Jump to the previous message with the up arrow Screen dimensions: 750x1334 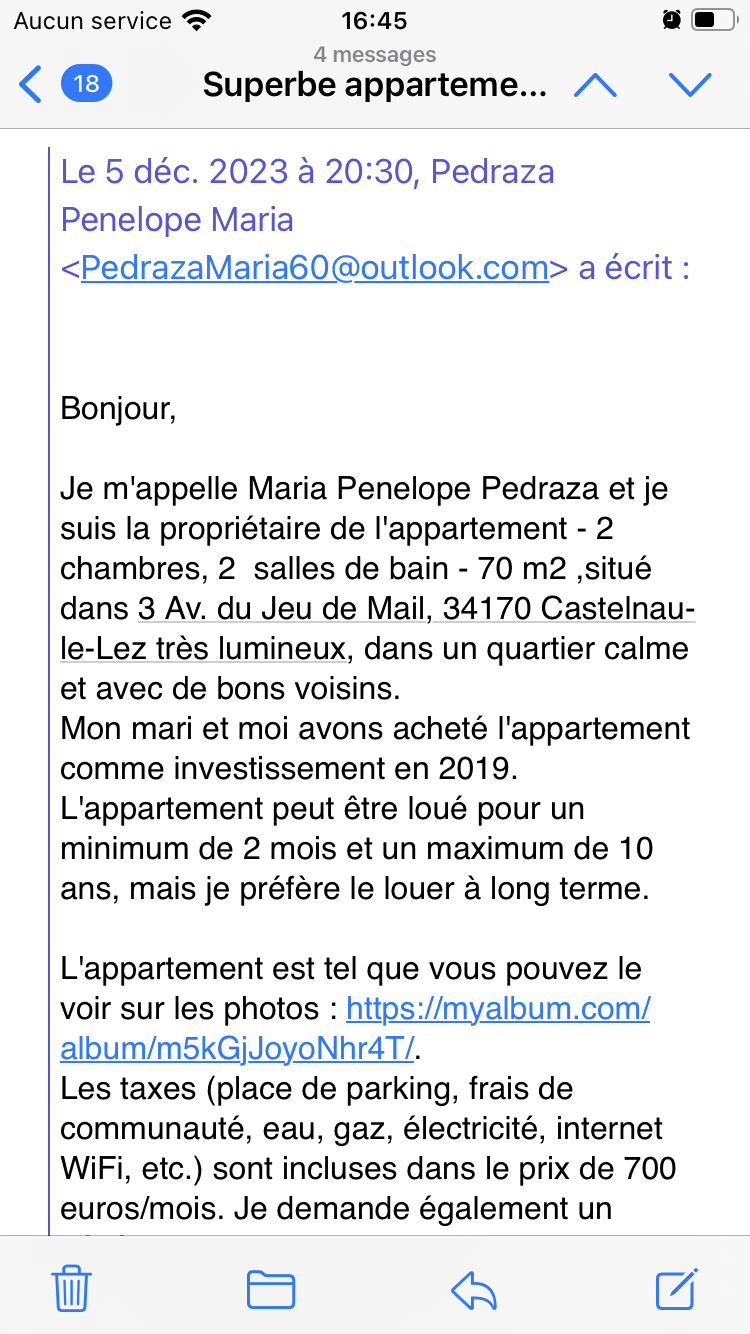(595, 85)
